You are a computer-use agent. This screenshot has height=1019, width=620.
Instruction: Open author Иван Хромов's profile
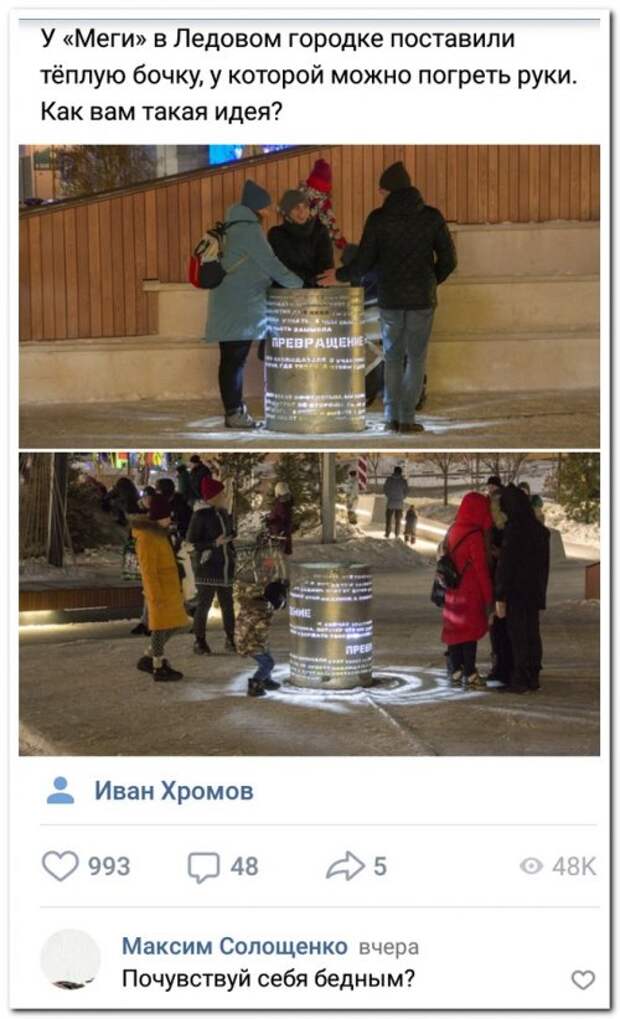(x=174, y=791)
